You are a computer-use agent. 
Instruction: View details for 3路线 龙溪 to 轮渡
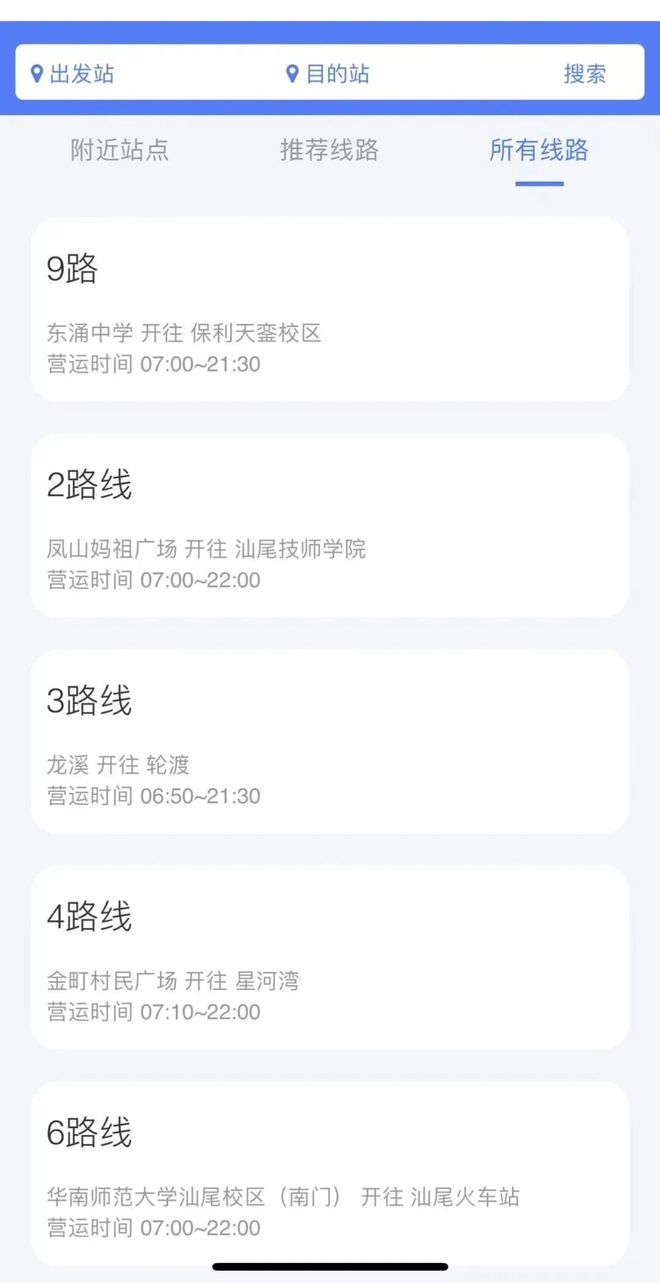(330, 742)
